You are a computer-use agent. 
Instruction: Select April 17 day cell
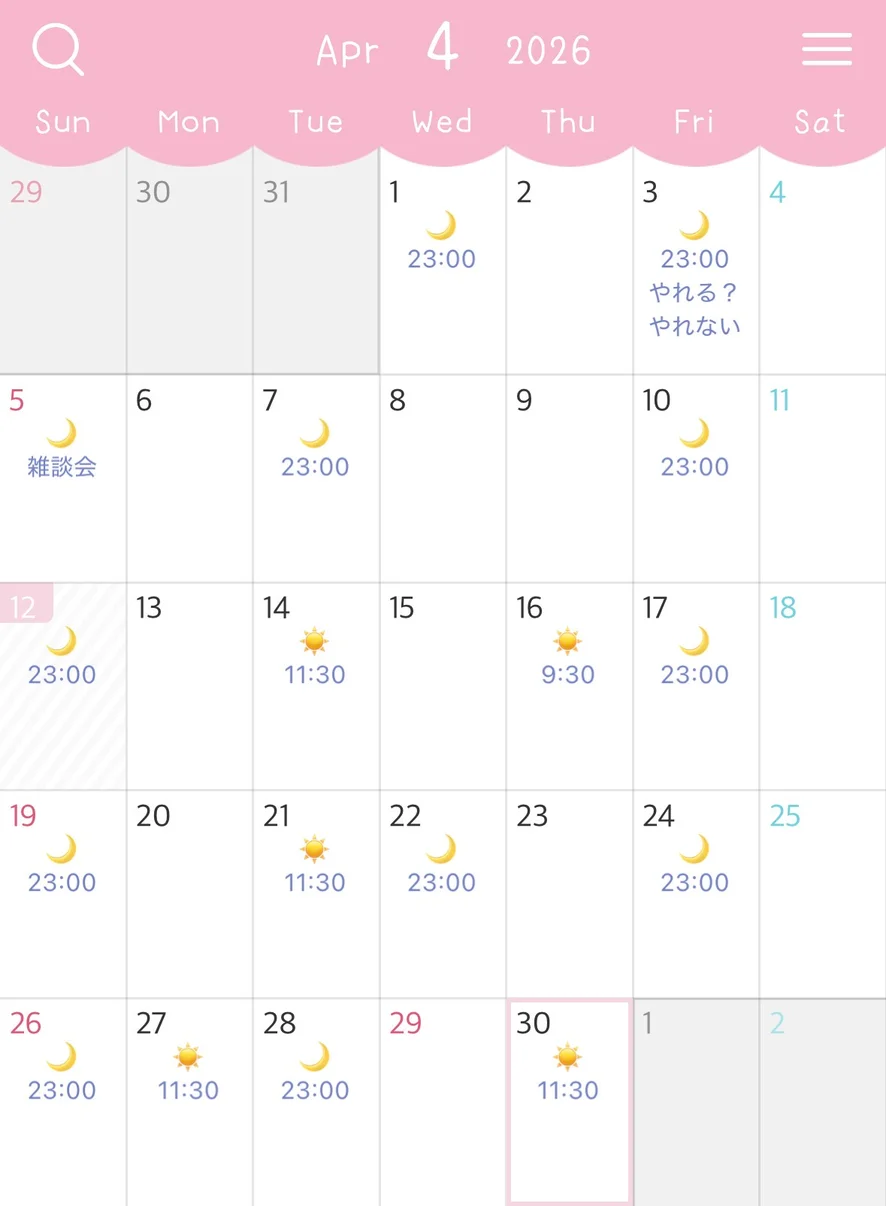pos(695,686)
